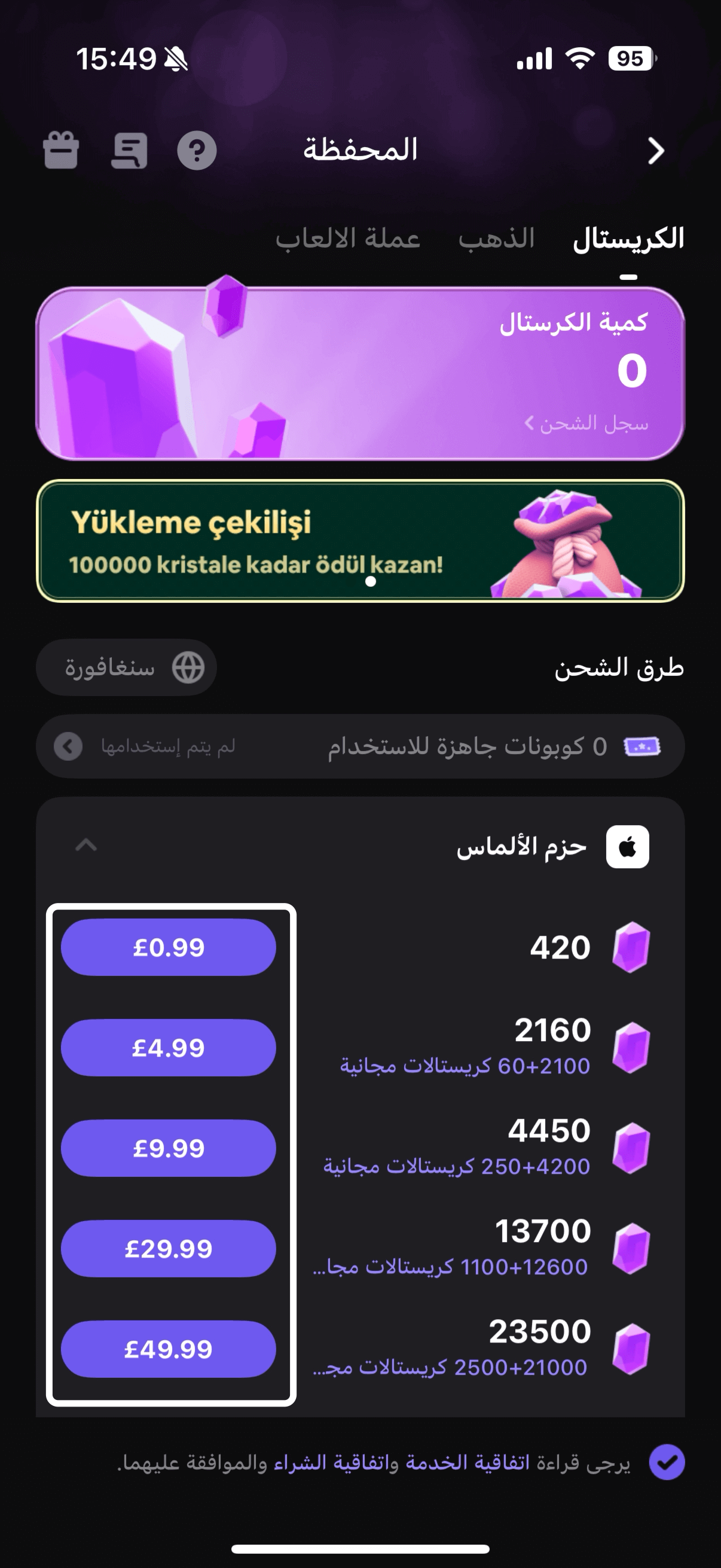
Task: Buy 23500 crystals for £49.99
Action: pyautogui.click(x=169, y=1350)
